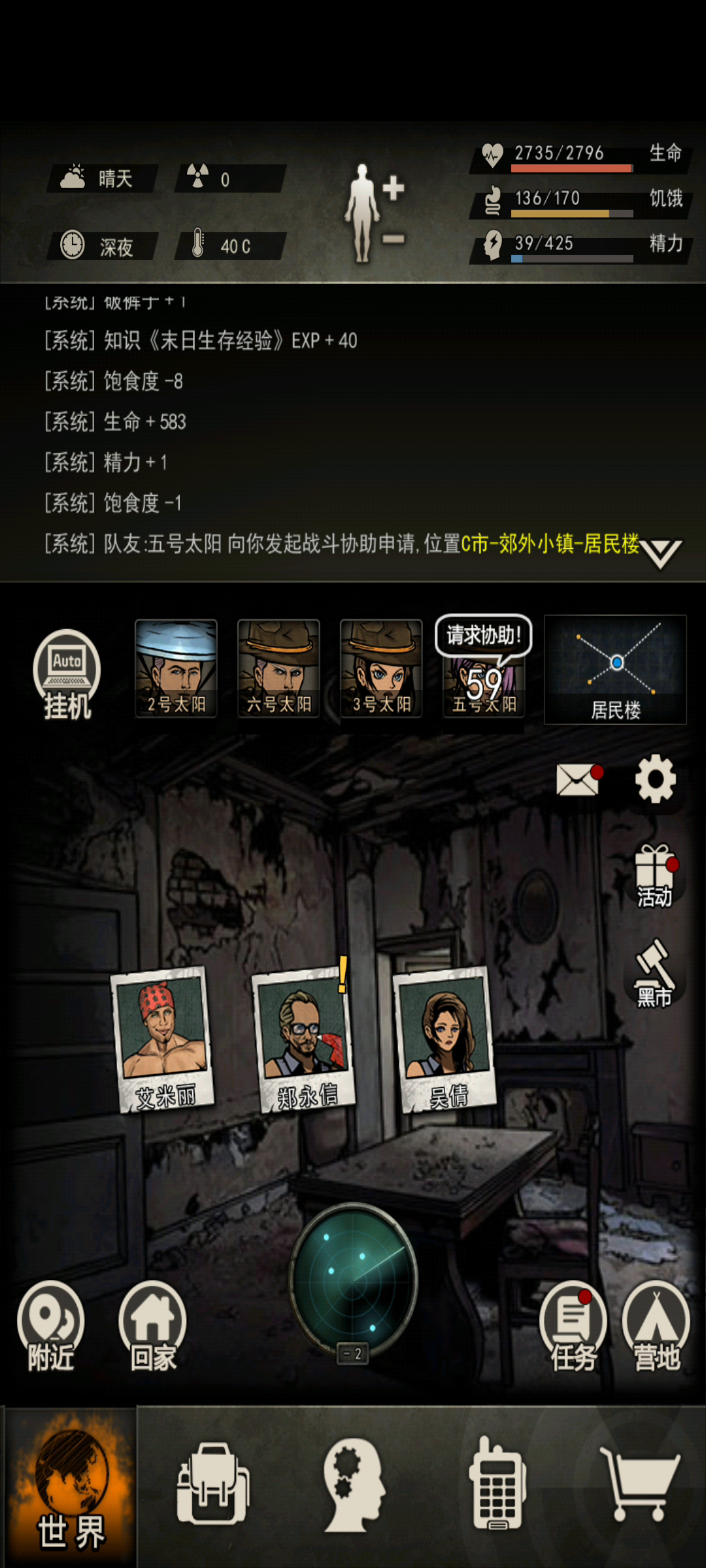Select teammate 3号太阳 portrait
This screenshot has height=1568, width=706.
(381, 668)
